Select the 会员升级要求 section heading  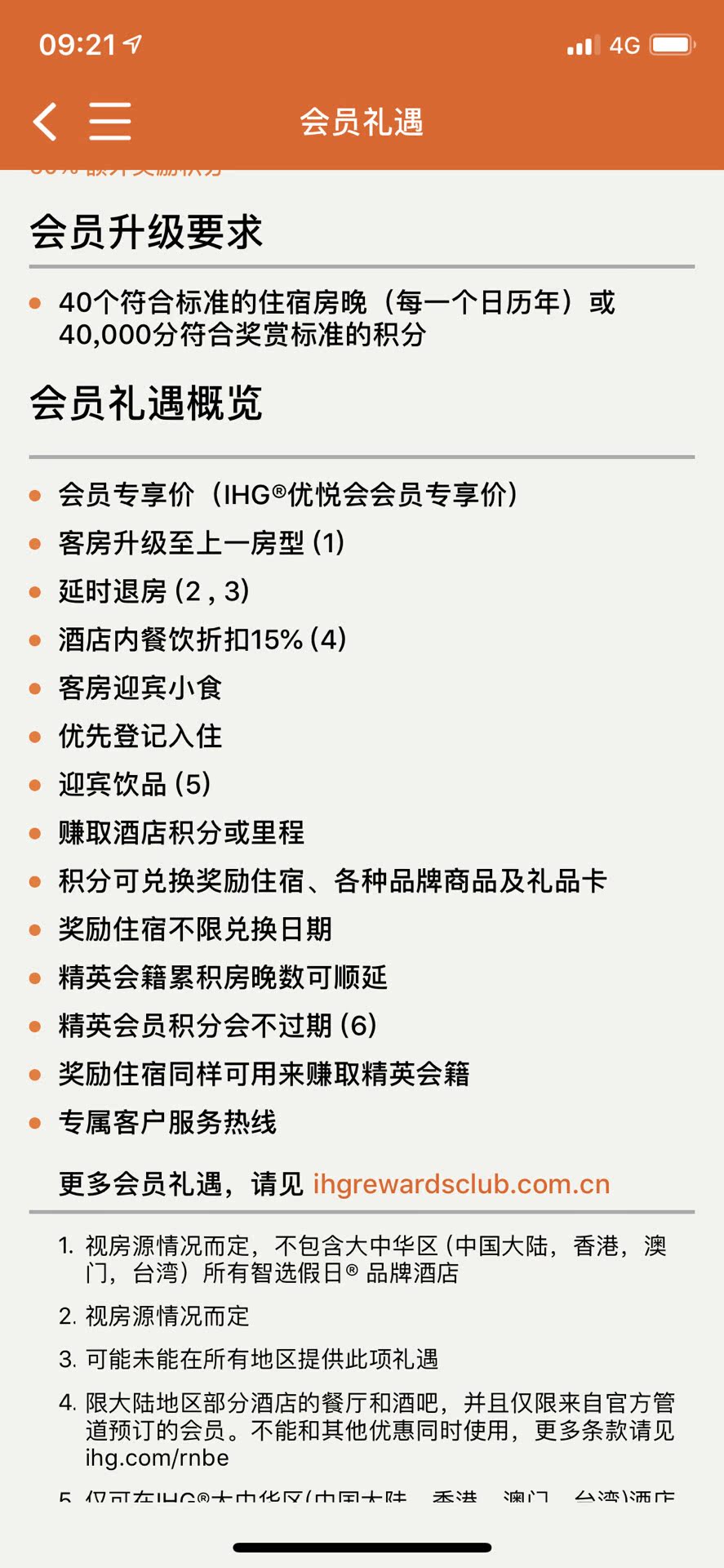(x=147, y=231)
